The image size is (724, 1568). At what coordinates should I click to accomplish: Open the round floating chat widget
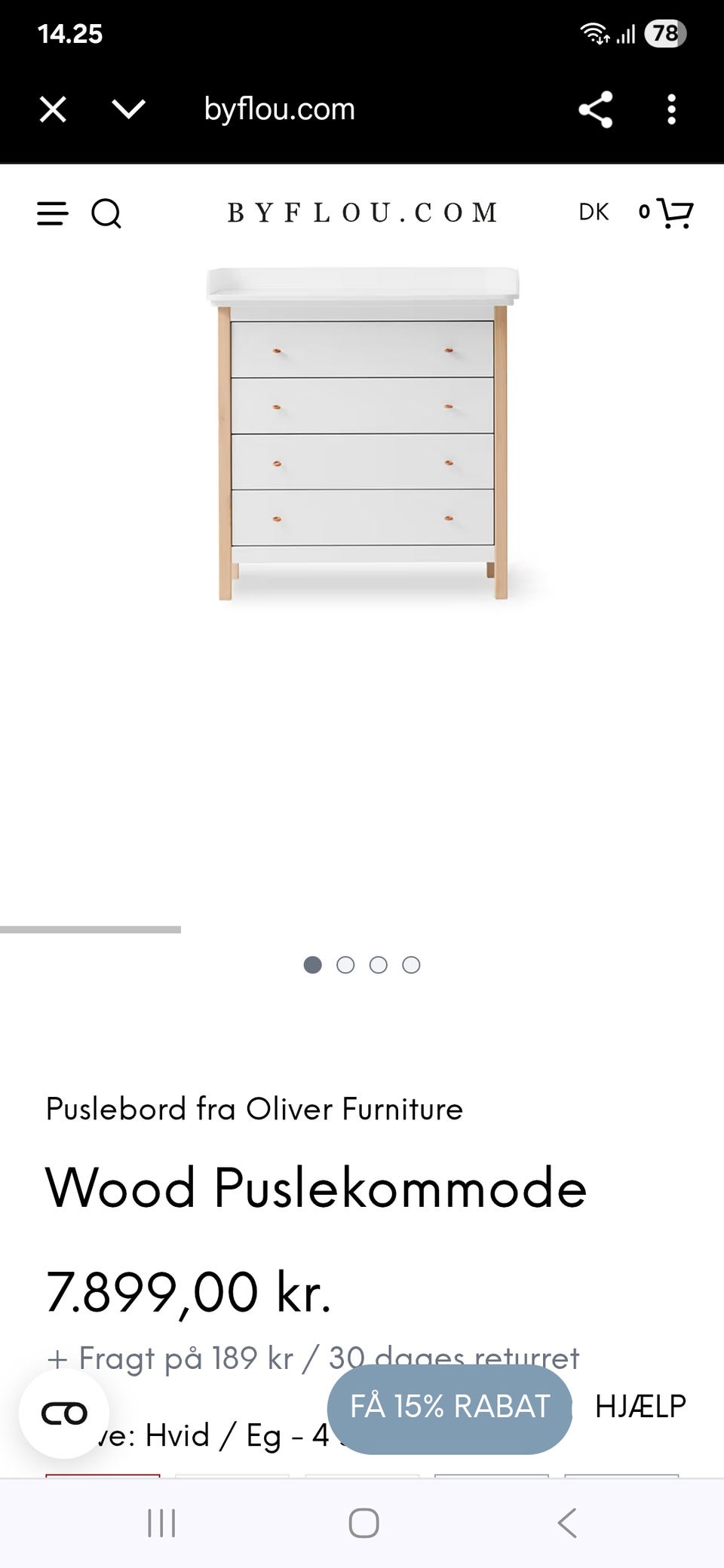(x=64, y=1413)
